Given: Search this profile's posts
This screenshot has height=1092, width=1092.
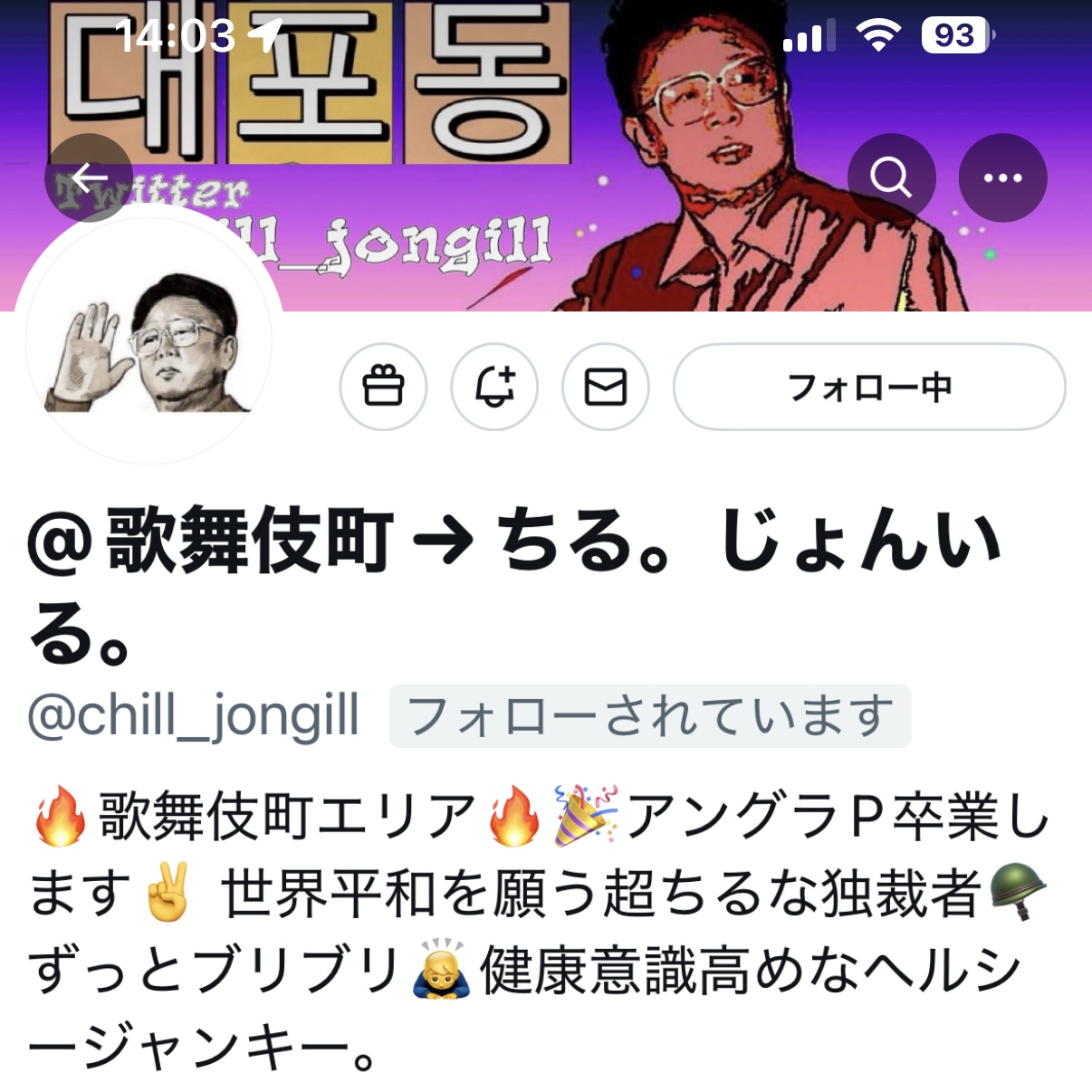Looking at the screenshot, I should tap(891, 177).
